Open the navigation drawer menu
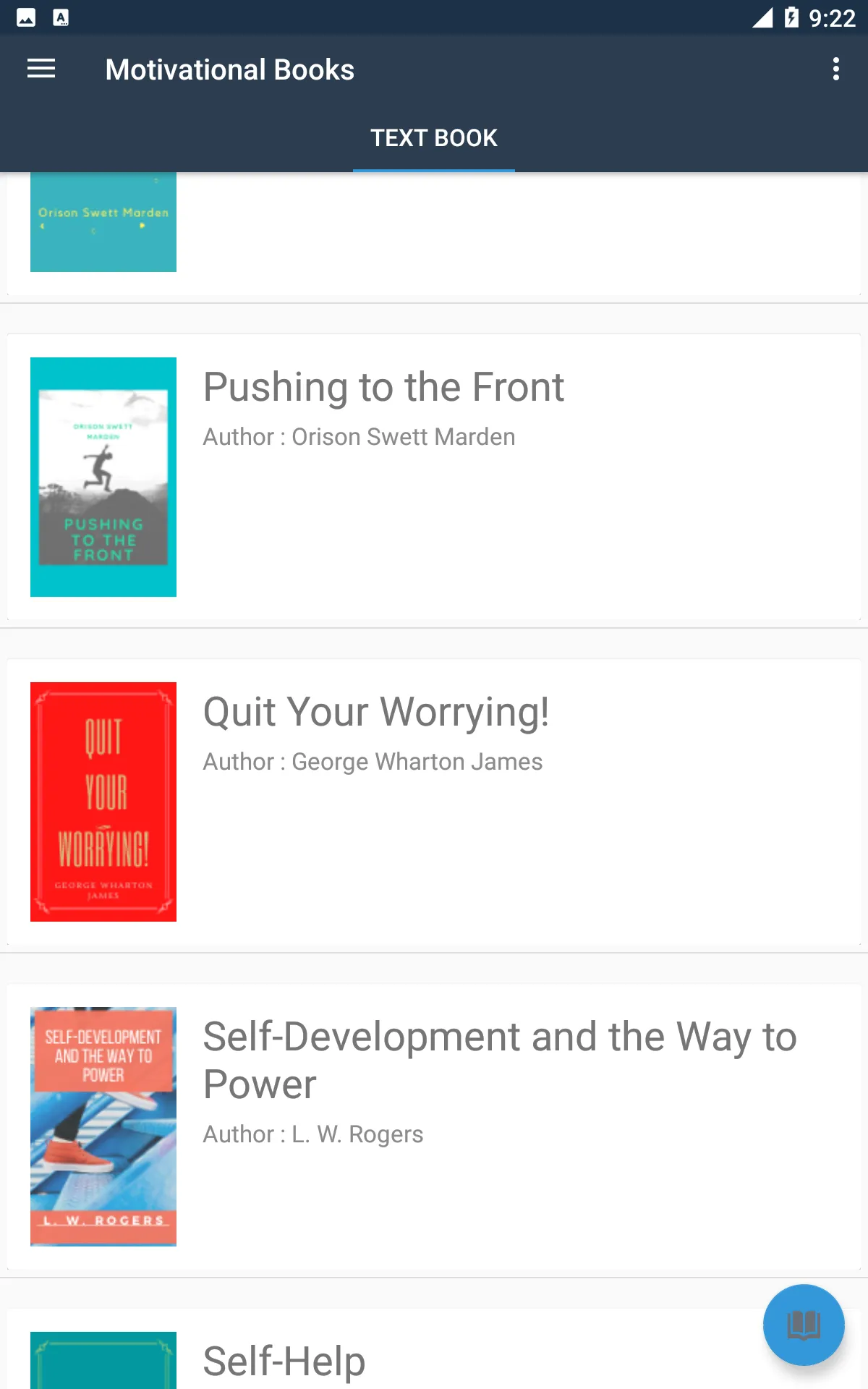The width and height of the screenshot is (868, 1389). [41, 69]
